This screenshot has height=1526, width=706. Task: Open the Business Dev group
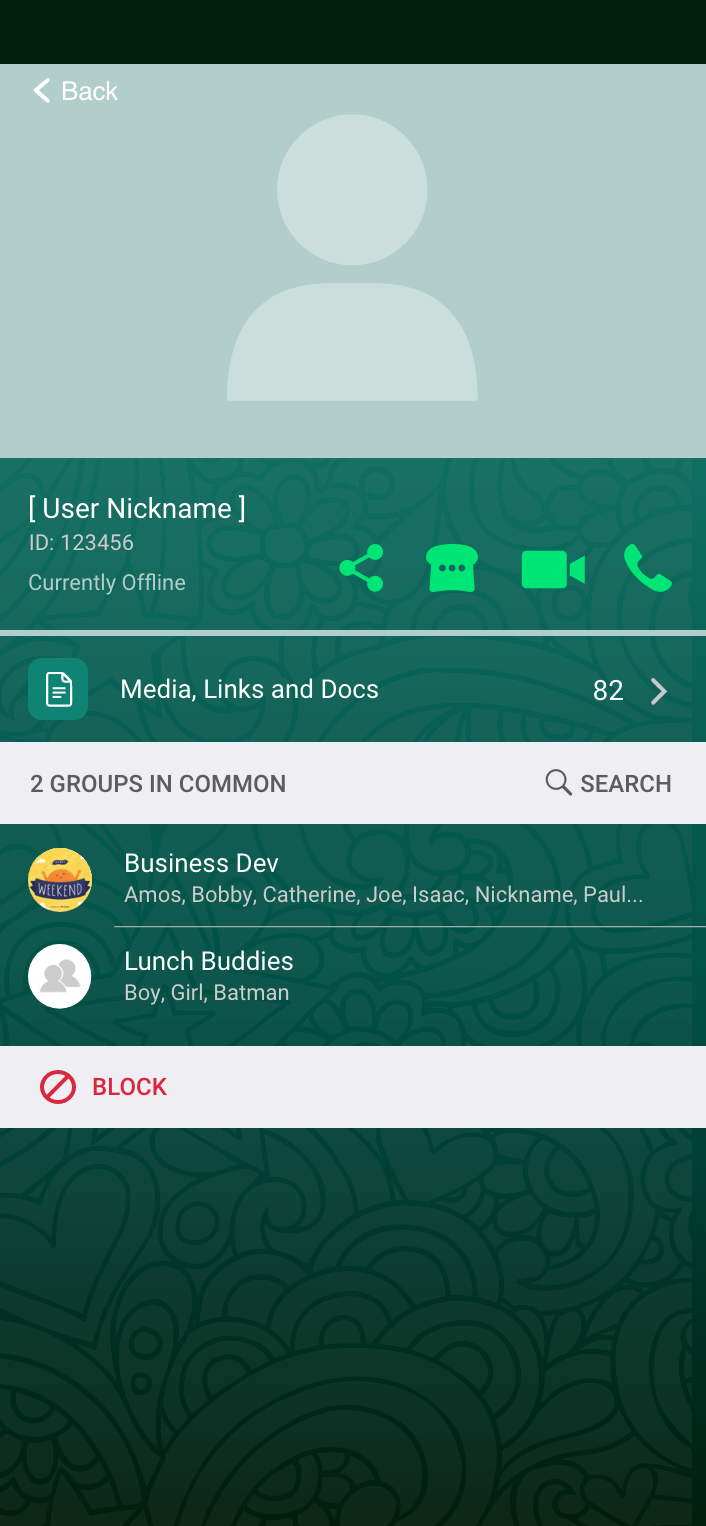coord(353,877)
